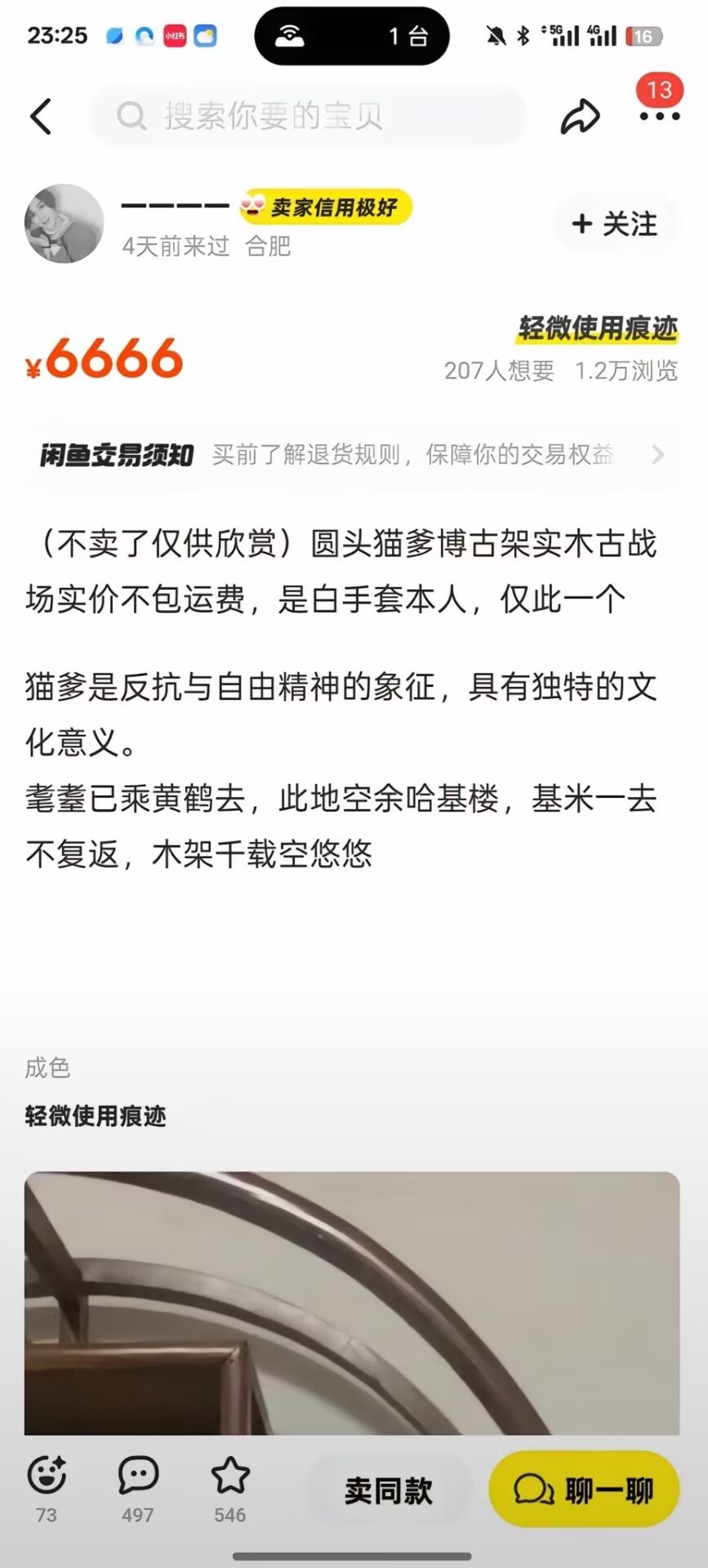Share this listing
Image resolution: width=708 pixels, height=1568 pixels.
pyautogui.click(x=580, y=116)
